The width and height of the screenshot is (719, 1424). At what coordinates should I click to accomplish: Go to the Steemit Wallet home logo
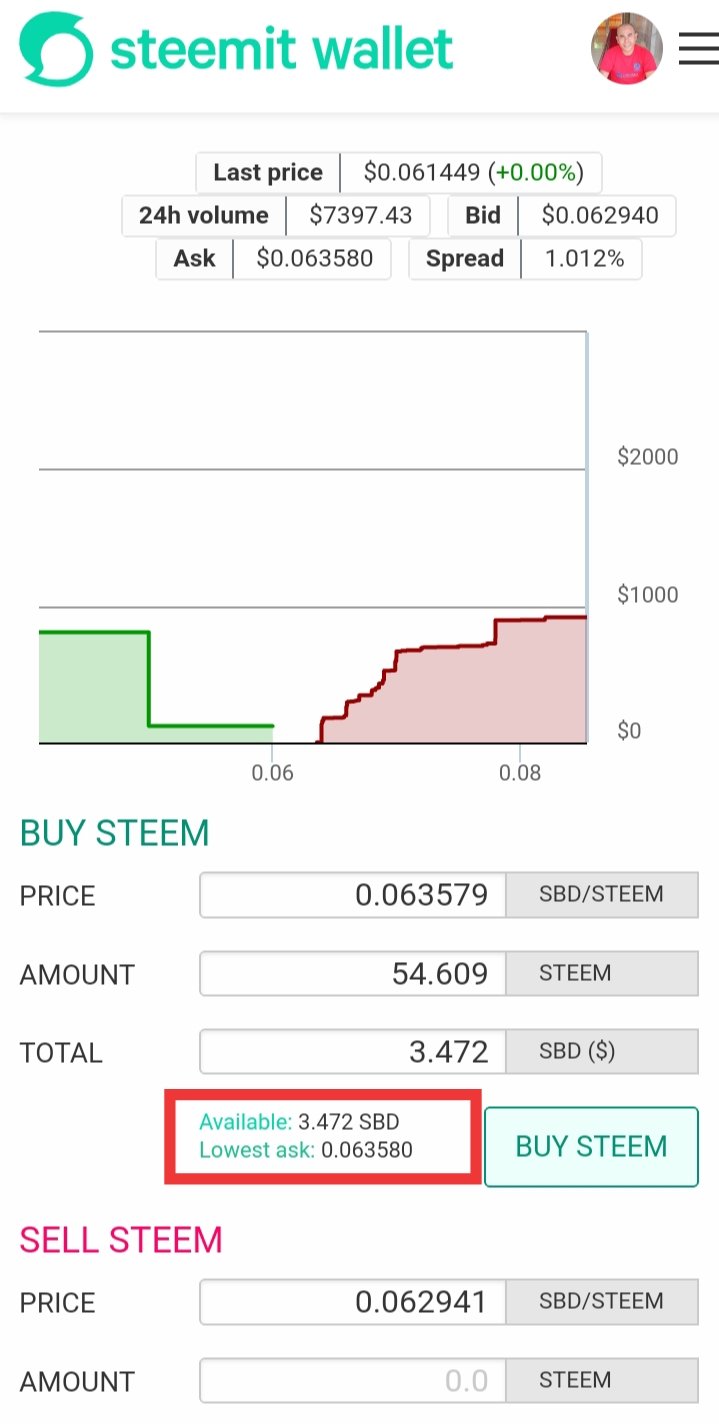[236, 49]
